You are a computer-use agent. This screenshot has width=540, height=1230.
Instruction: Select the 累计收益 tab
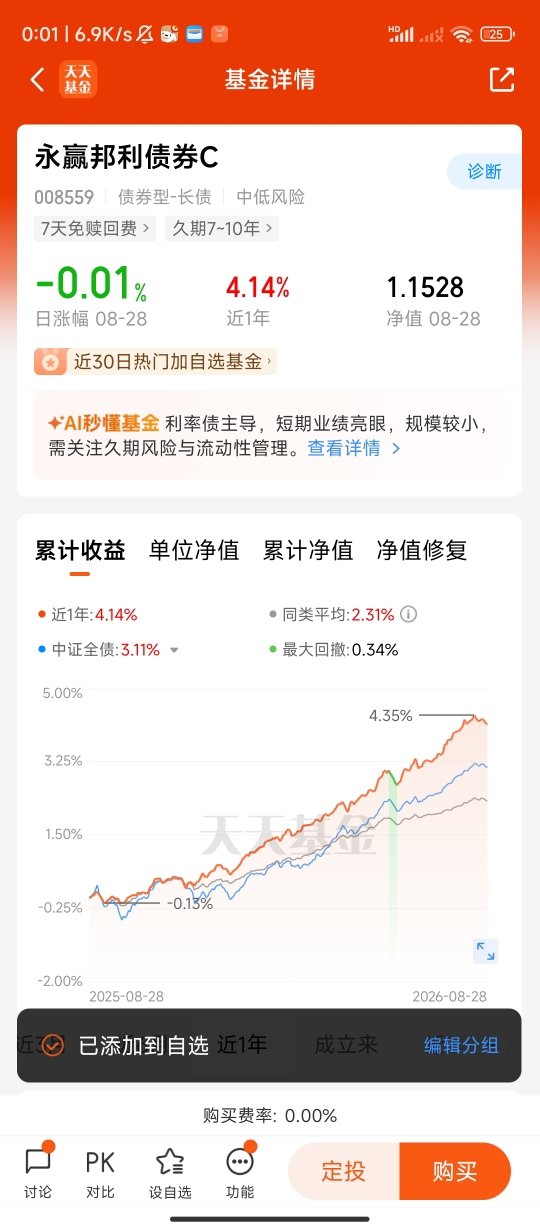click(x=80, y=550)
